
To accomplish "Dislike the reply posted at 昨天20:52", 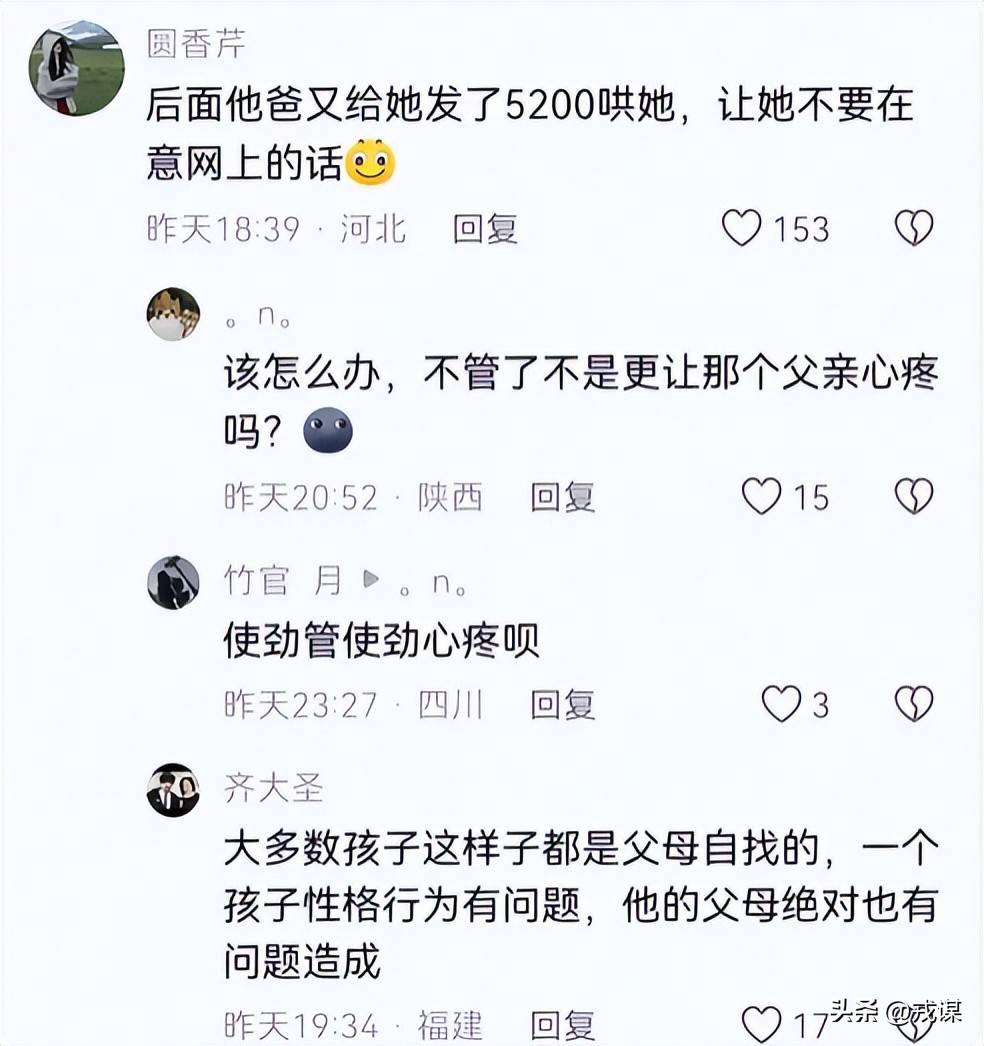I will (x=913, y=496).
